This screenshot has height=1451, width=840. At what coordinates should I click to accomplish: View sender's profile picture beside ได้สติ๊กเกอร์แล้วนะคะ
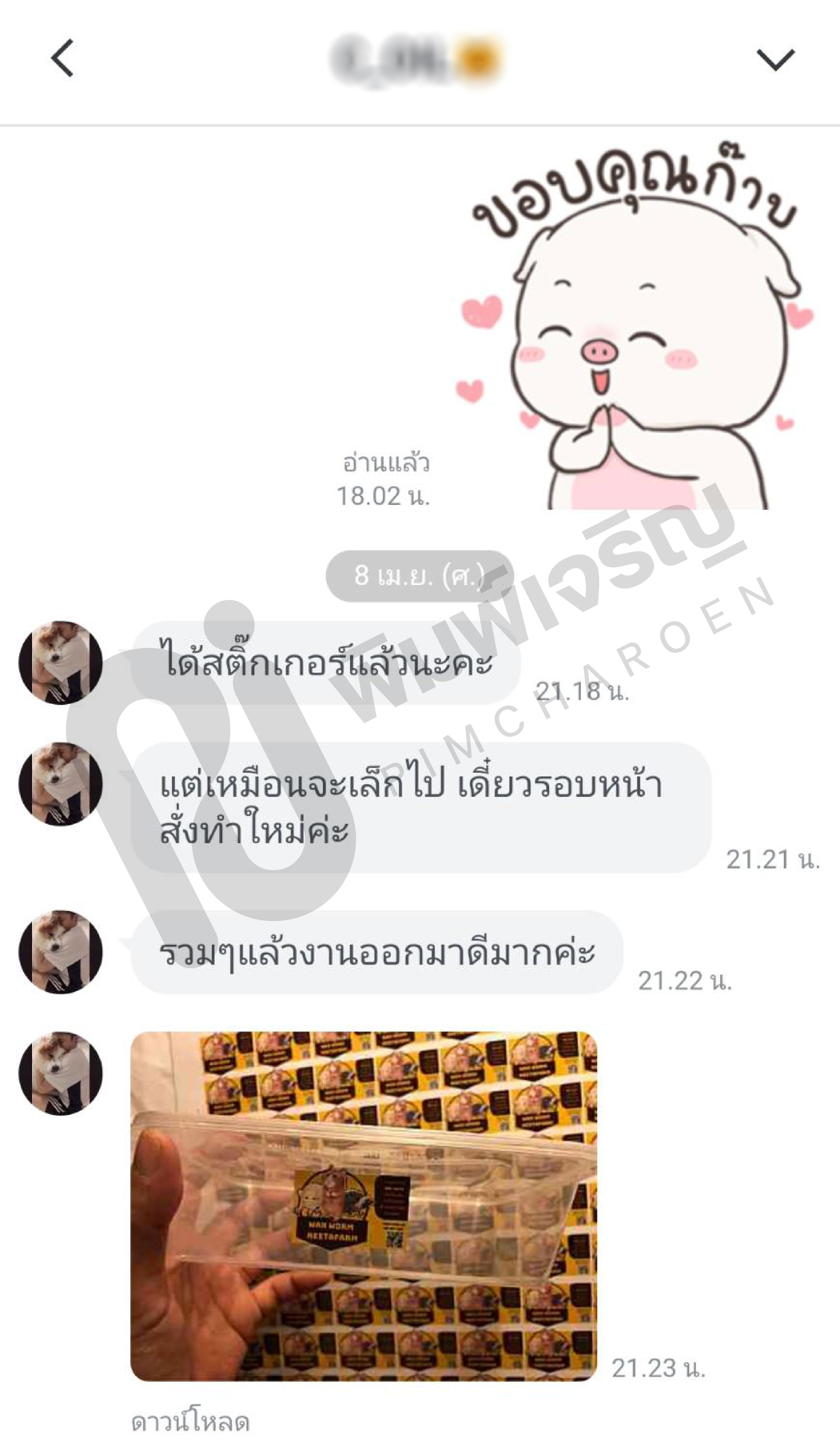tap(61, 662)
